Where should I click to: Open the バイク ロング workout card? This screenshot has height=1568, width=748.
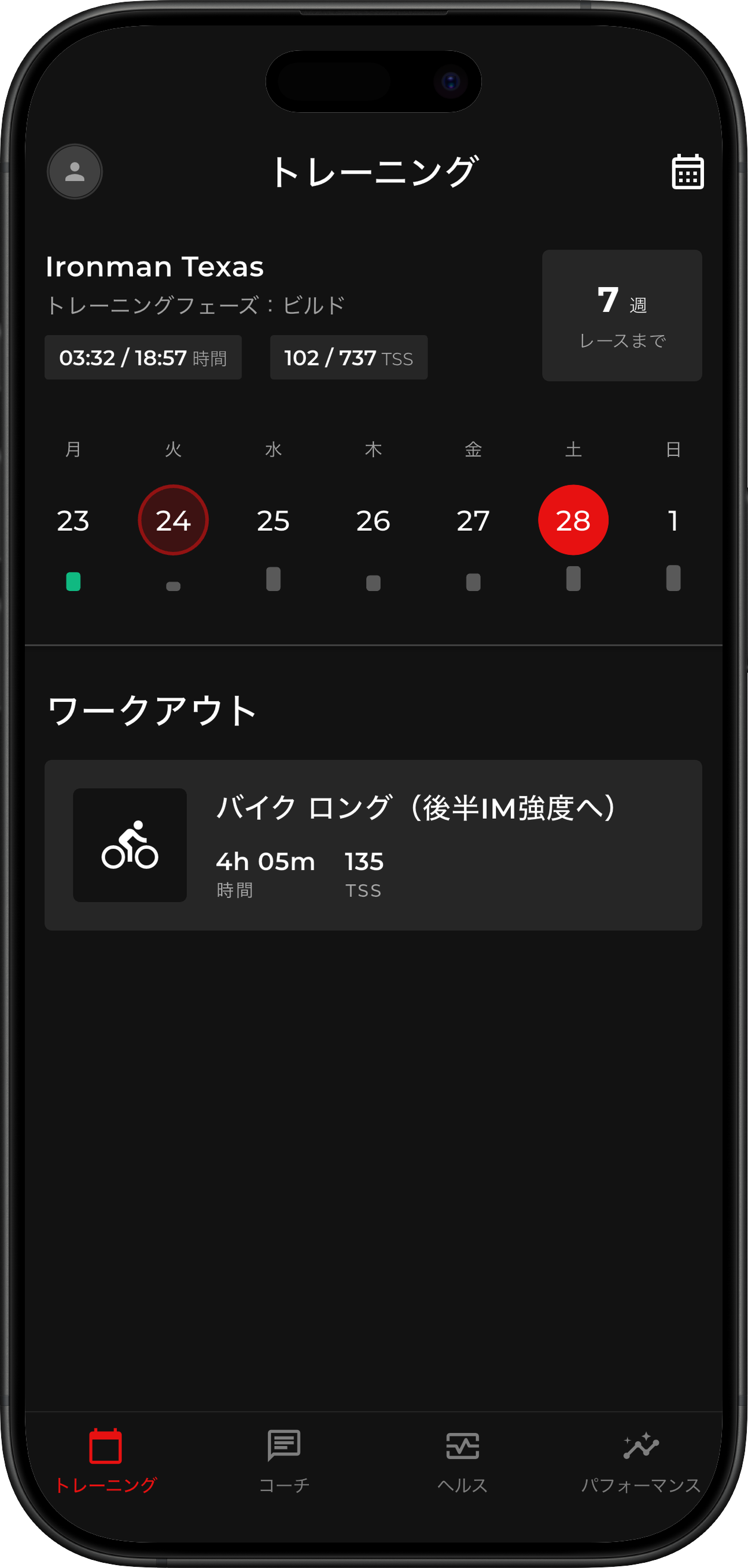373,845
